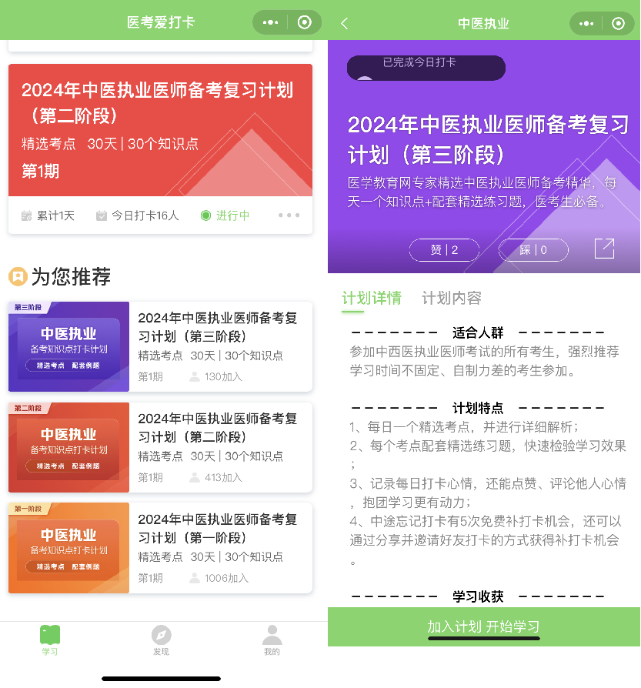
Task: Share this study plan
Action: [x=604, y=248]
